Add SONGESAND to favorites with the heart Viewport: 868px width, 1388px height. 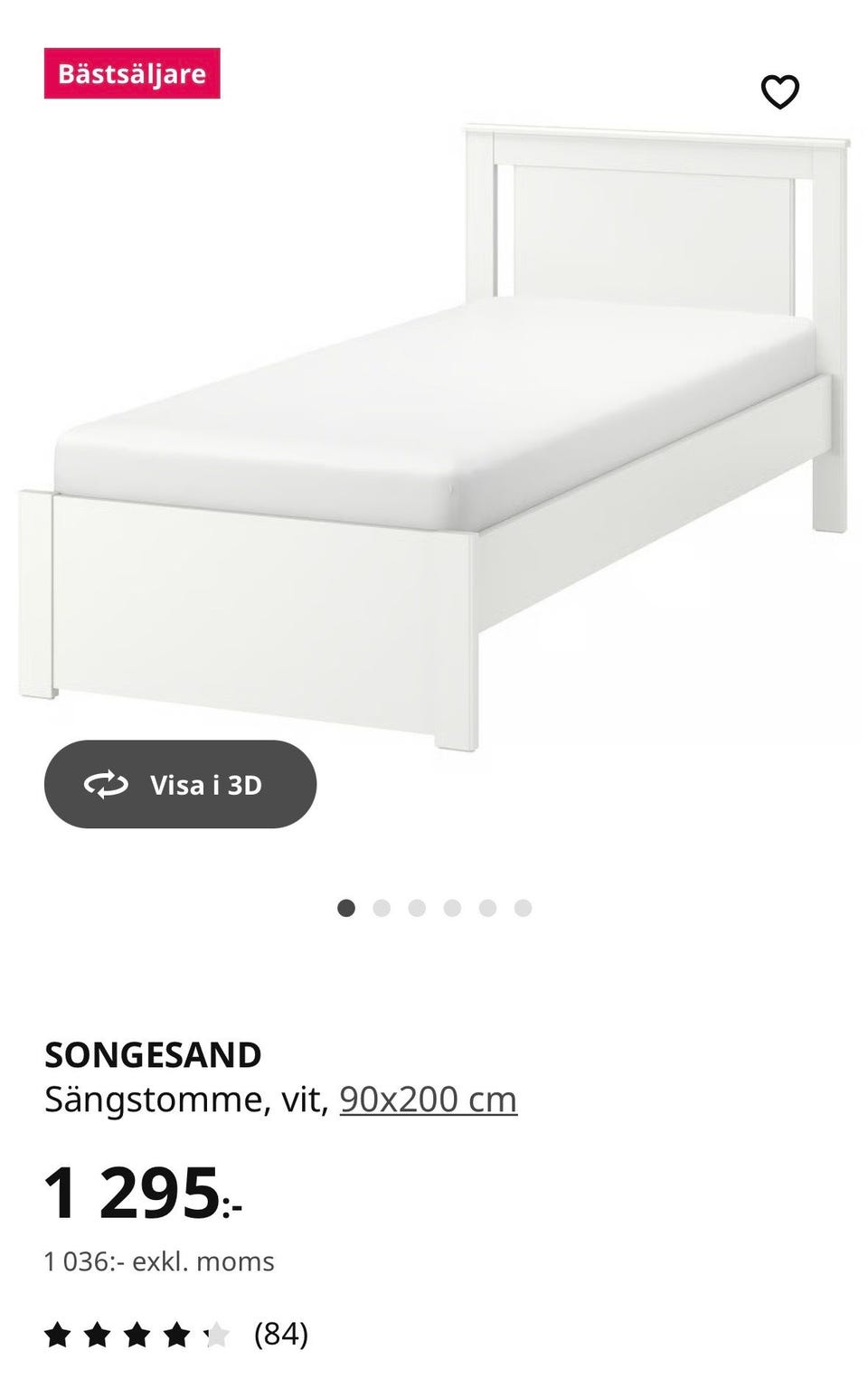[779, 91]
